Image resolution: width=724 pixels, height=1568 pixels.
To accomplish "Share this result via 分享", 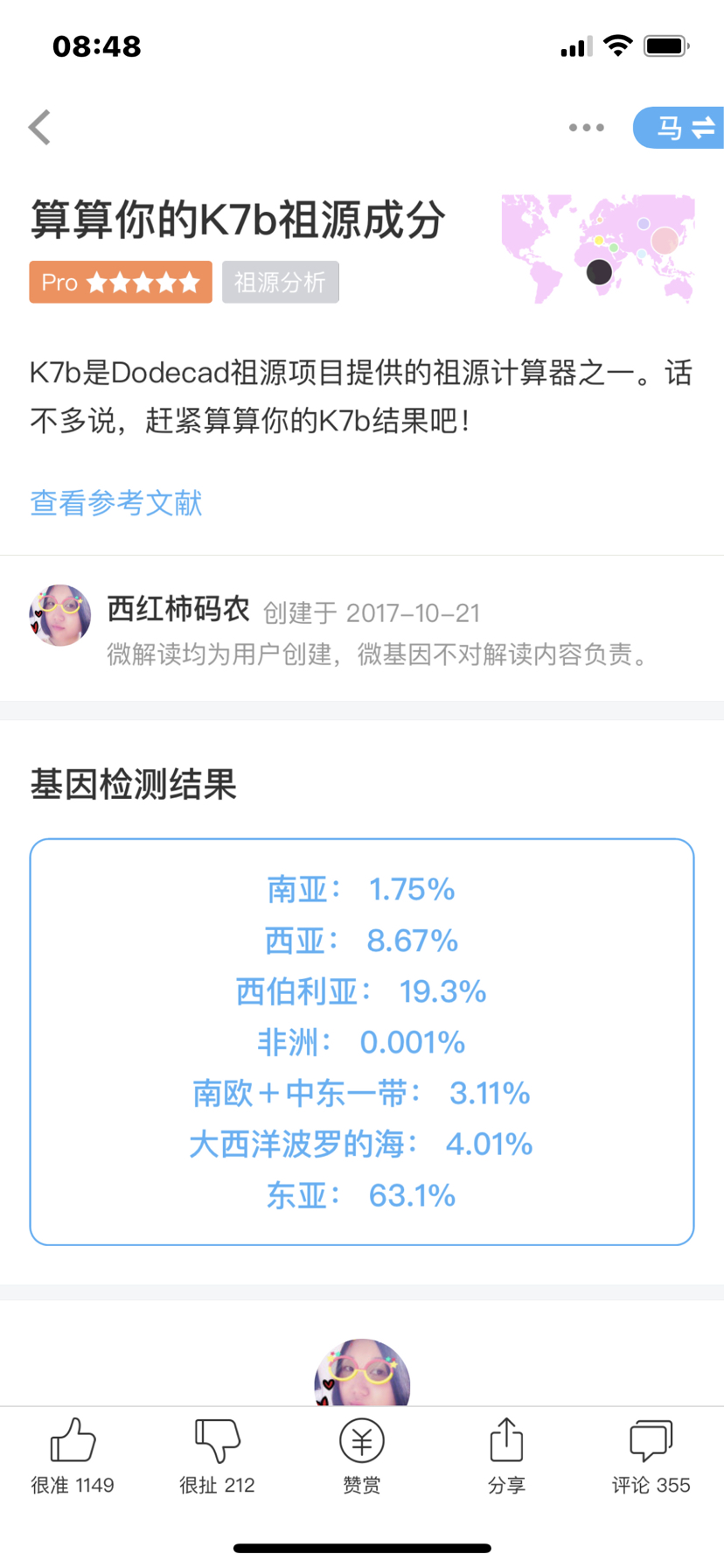I will 506,1456.
